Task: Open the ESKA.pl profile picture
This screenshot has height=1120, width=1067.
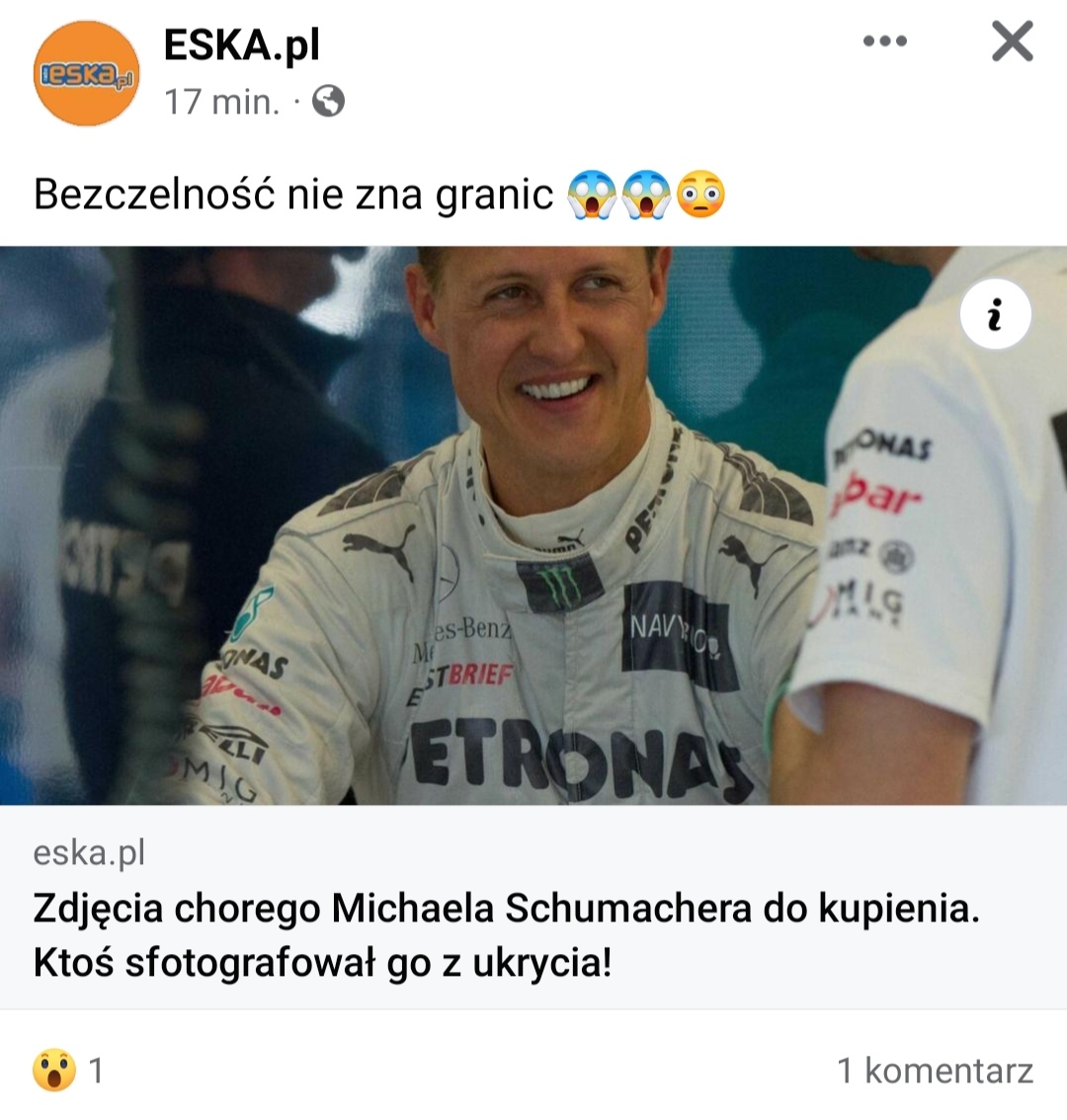Action: pyautogui.click(x=86, y=74)
